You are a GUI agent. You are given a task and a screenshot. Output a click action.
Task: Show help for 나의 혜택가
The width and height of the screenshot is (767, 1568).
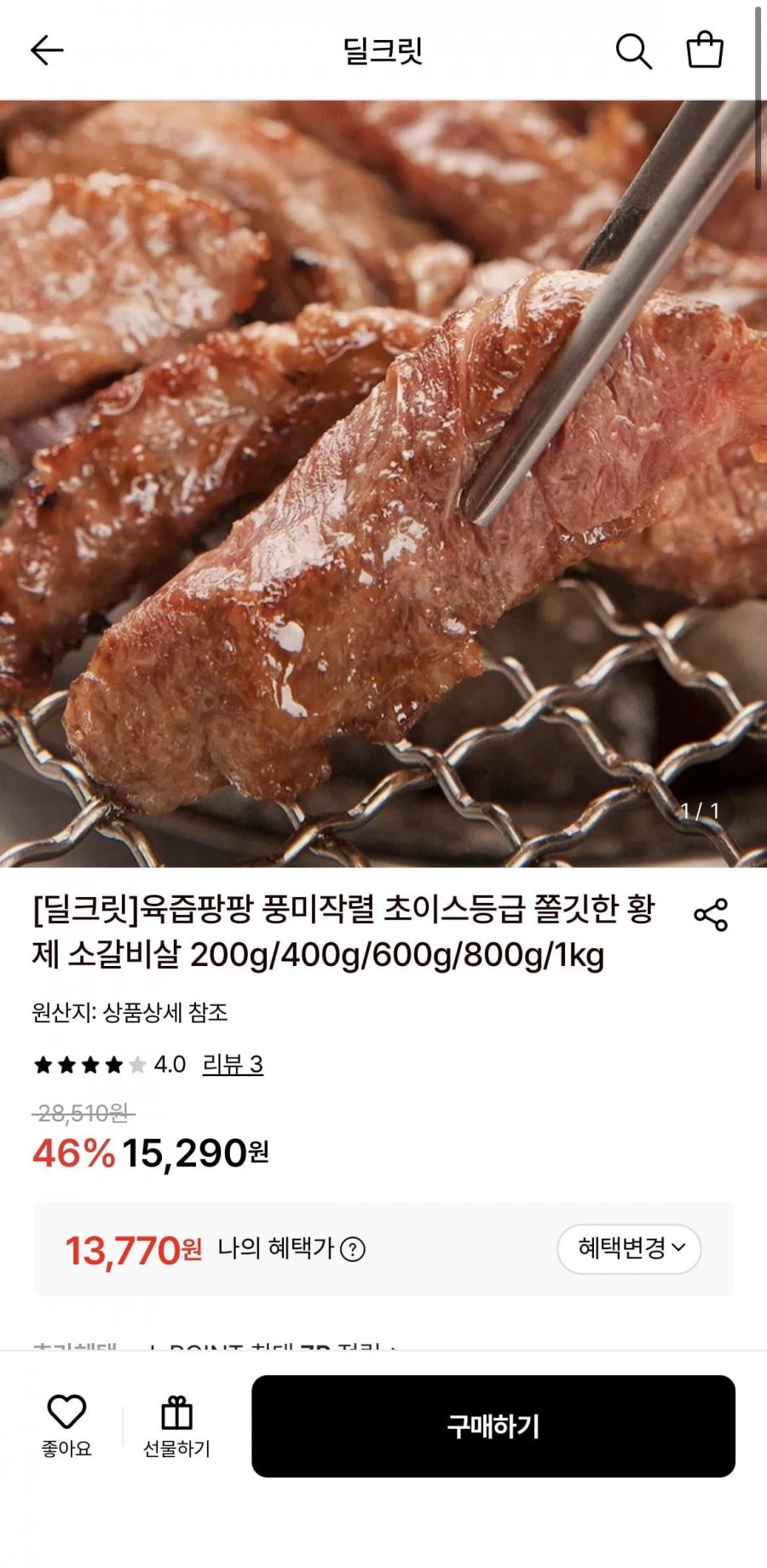coord(353,1249)
